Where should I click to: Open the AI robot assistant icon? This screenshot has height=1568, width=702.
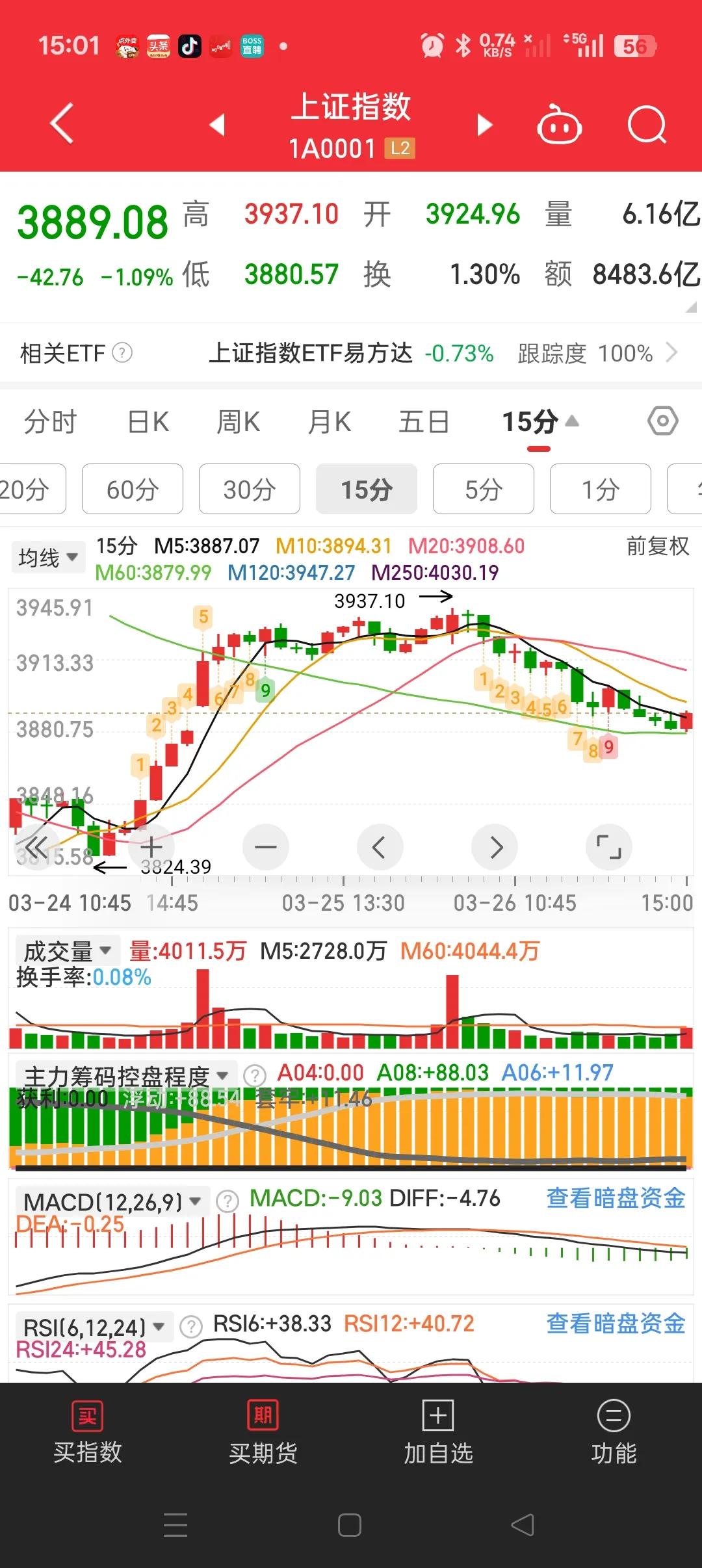560,125
